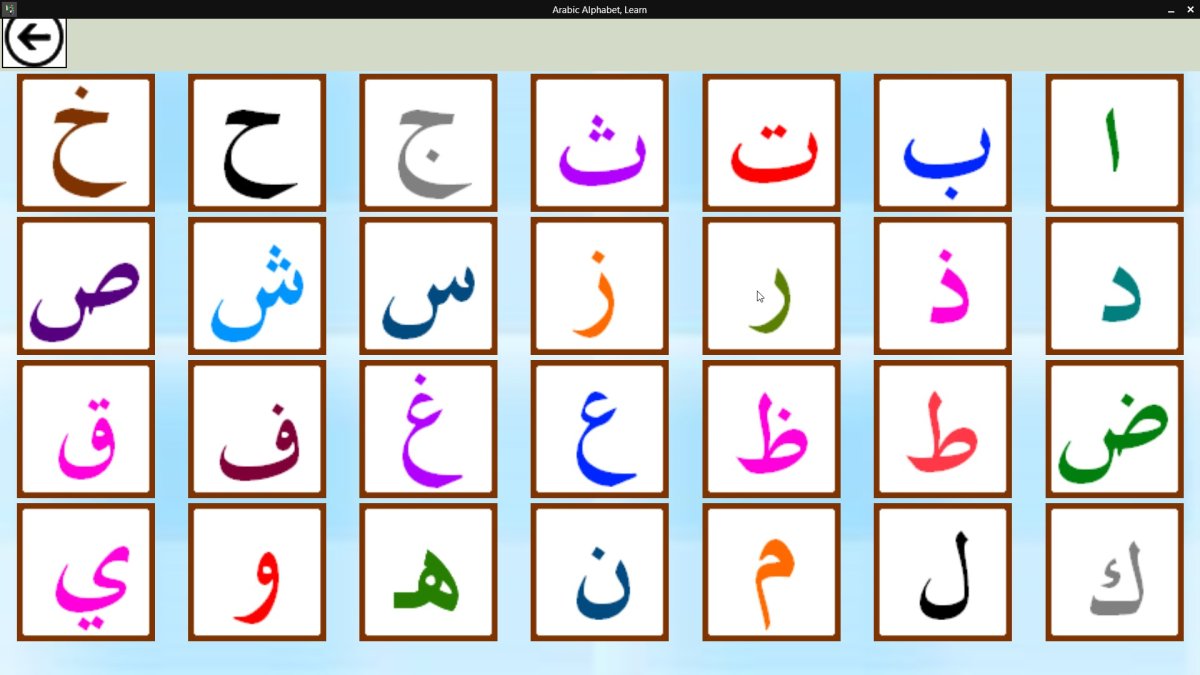Tap the red Ta letter tile
The image size is (1200, 675).
(x=771, y=143)
